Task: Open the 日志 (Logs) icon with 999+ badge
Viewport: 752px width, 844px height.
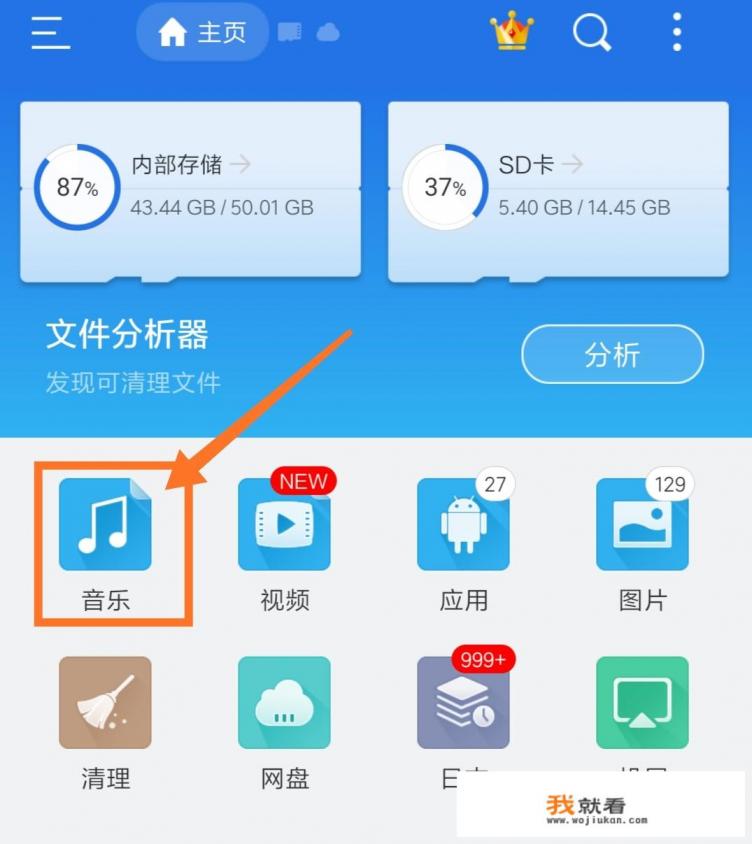Action: [464, 702]
